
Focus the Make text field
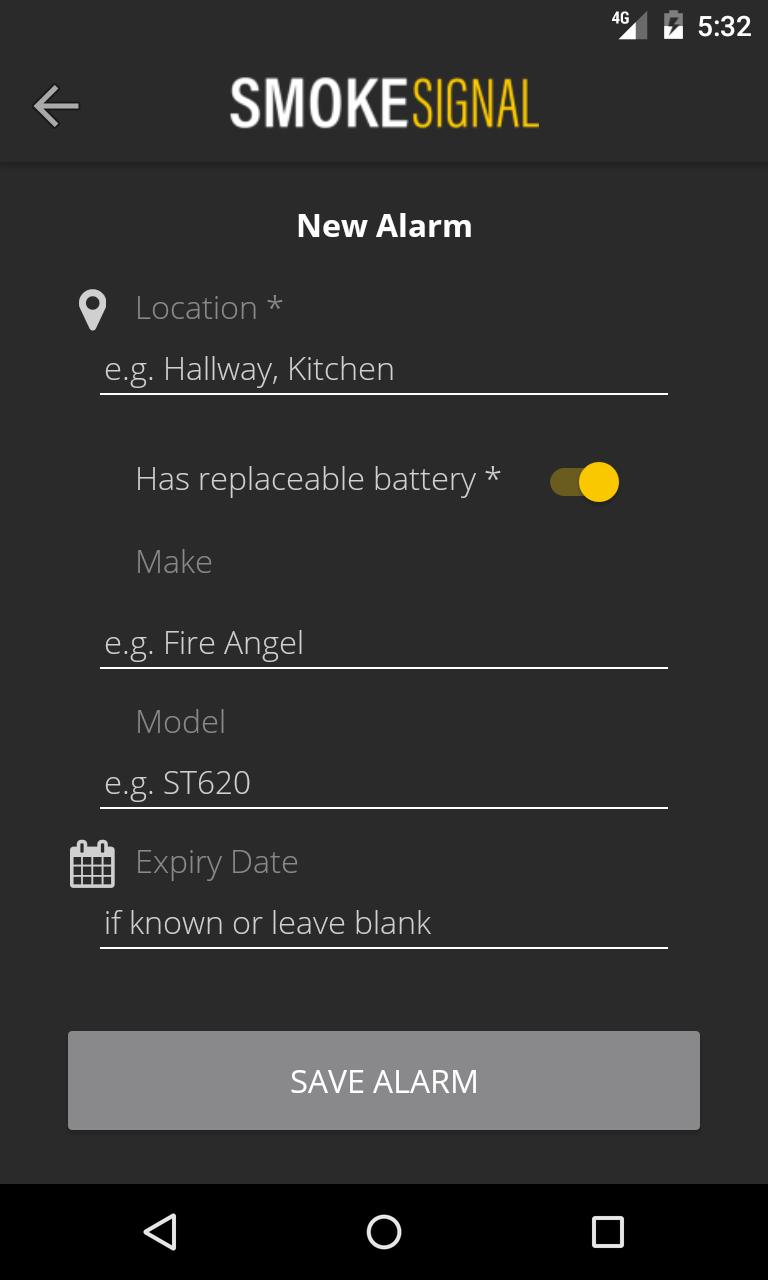(x=383, y=643)
